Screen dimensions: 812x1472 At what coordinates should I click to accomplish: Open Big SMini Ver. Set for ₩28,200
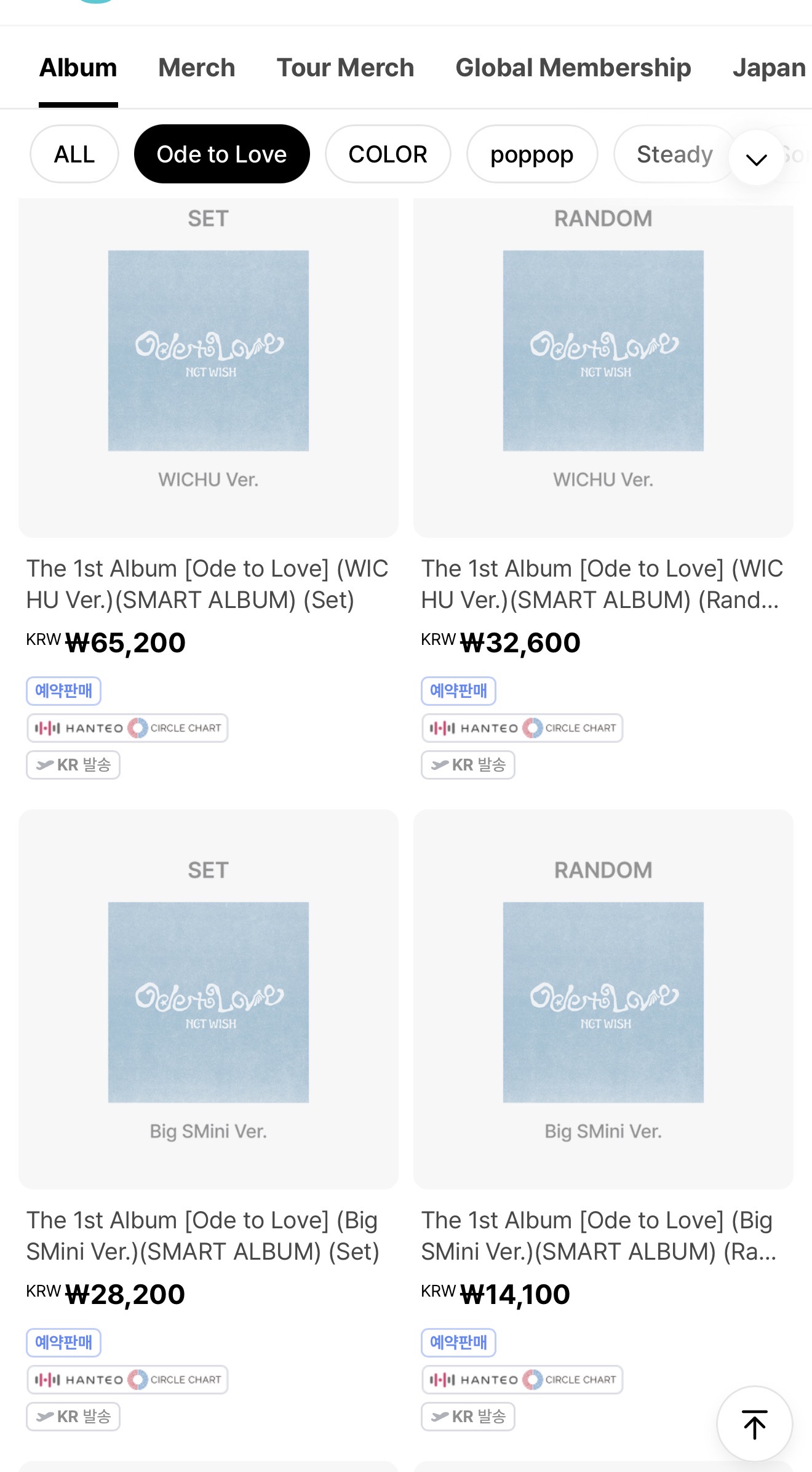[208, 1000]
